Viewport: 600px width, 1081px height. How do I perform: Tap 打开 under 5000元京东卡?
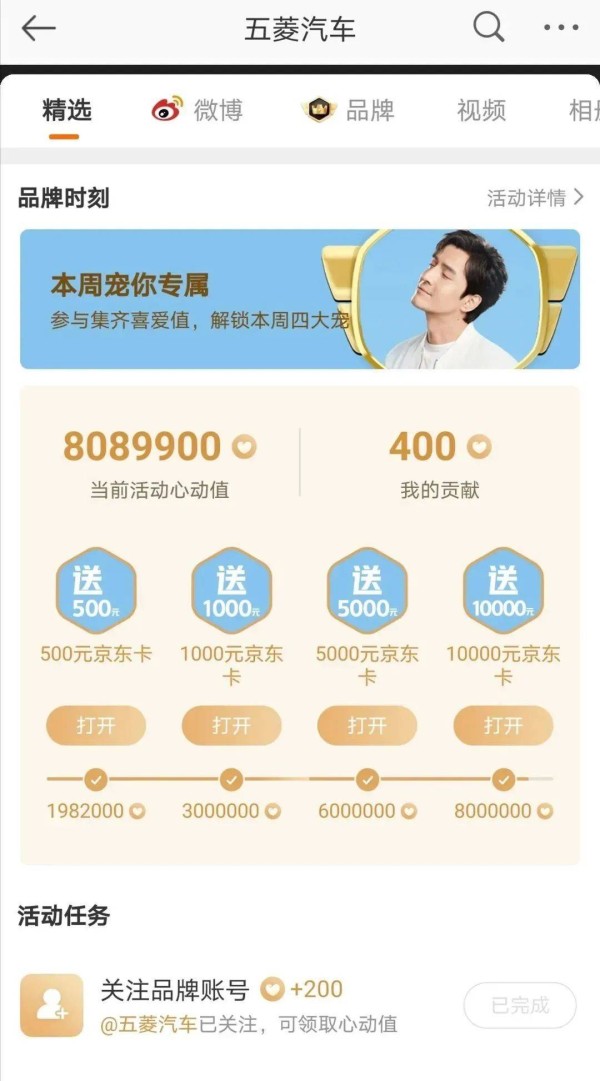(367, 725)
